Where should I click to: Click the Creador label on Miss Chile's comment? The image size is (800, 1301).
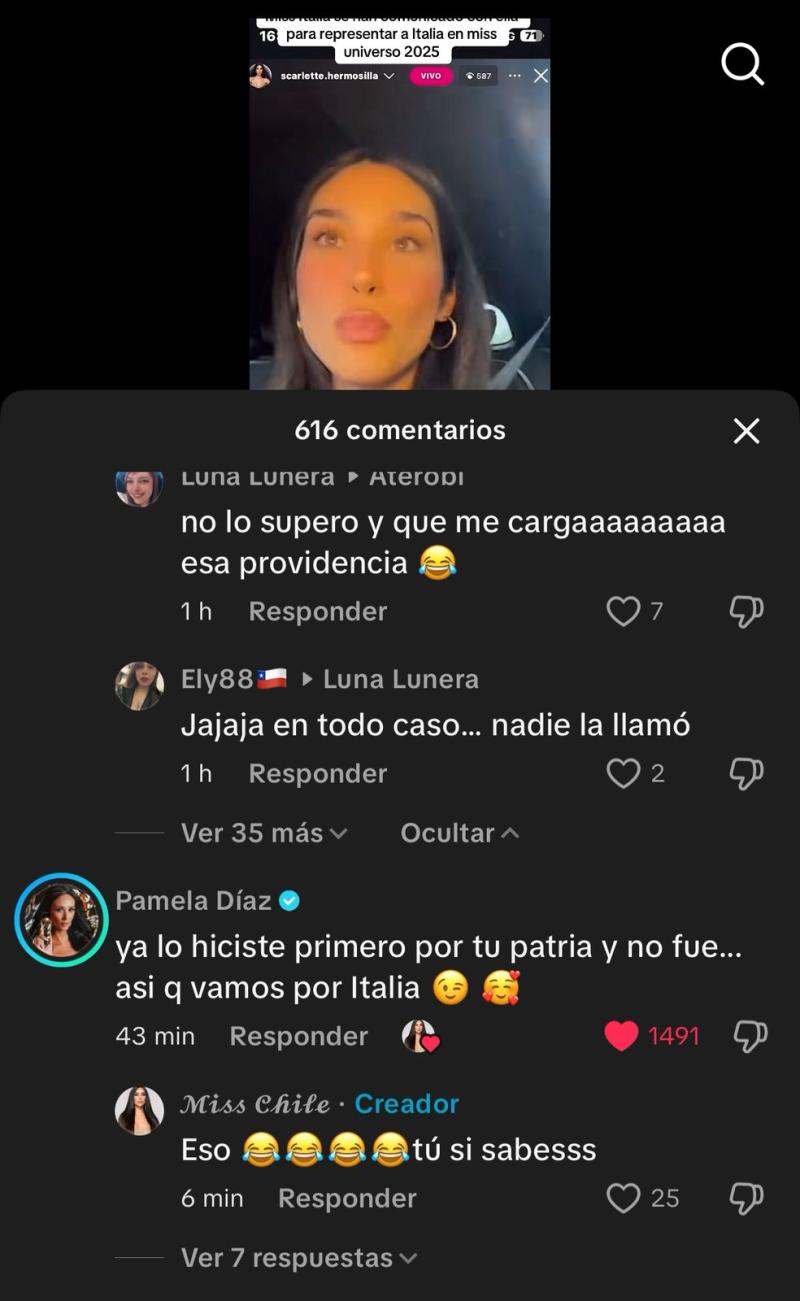tap(406, 1104)
